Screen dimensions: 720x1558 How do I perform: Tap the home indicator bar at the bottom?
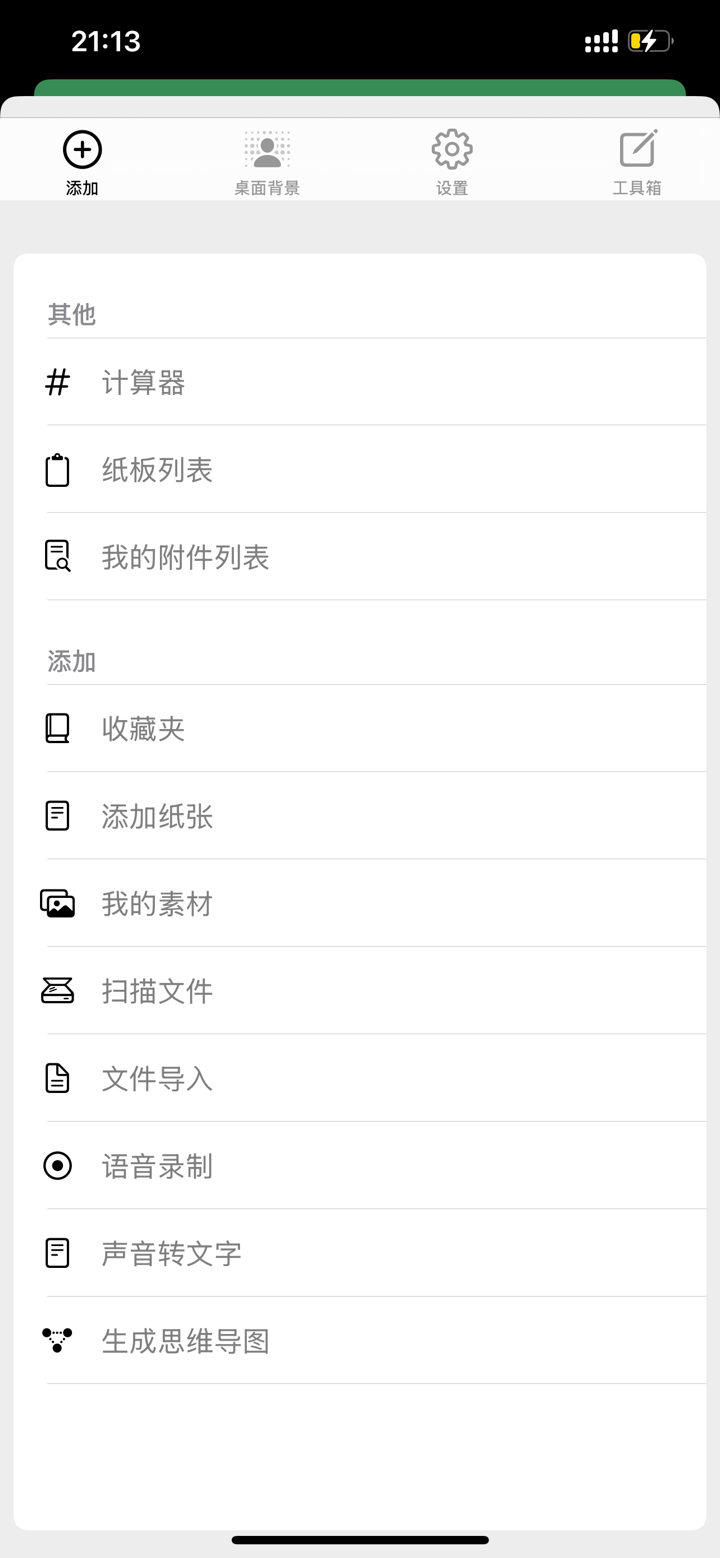coord(360,1541)
